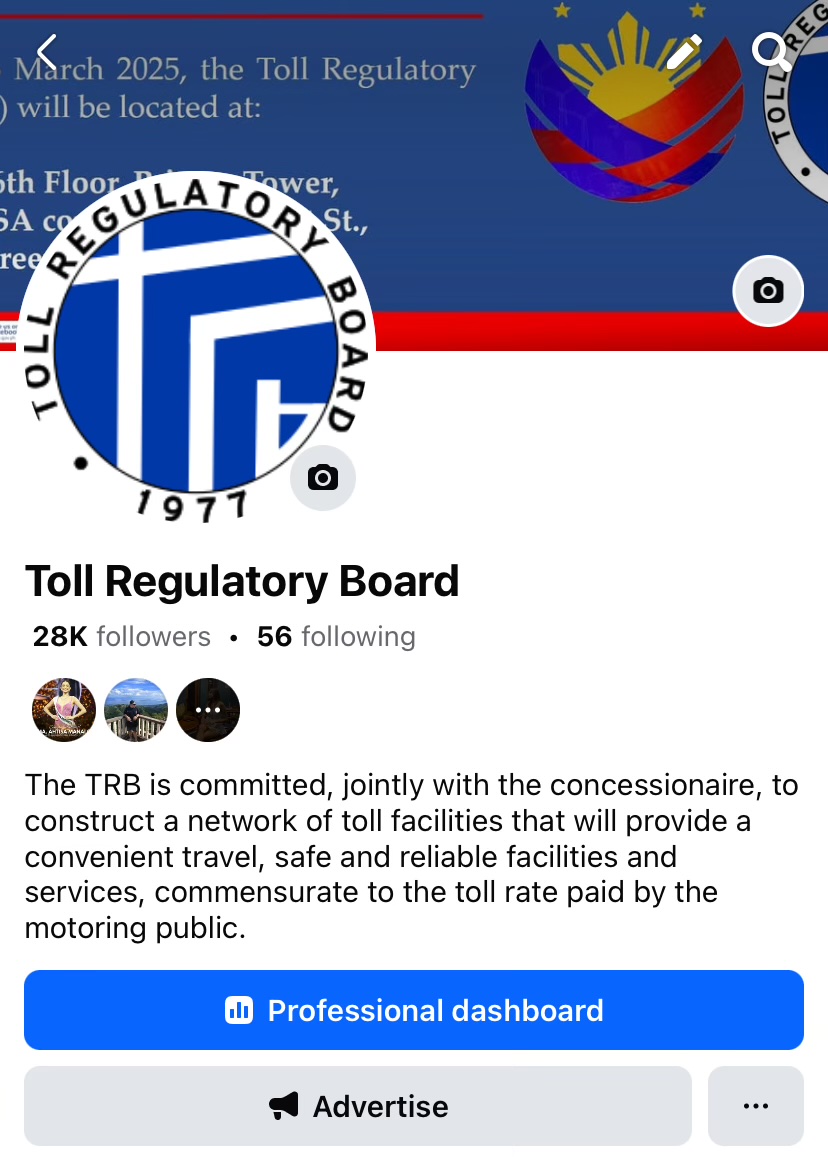Open the search magnifier icon
828x1173 pixels.
[x=771, y=50]
